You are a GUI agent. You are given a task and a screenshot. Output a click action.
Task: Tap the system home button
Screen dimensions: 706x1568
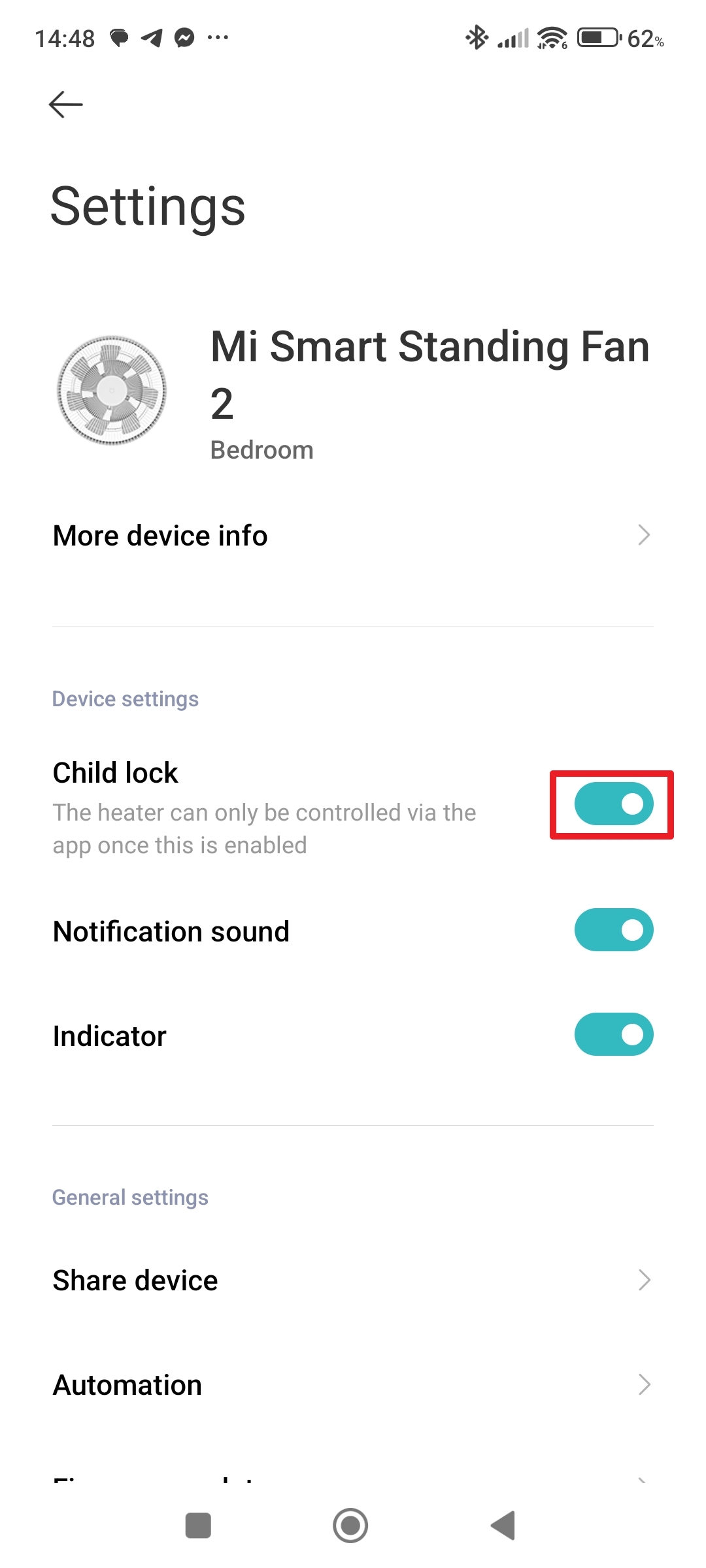click(350, 1526)
